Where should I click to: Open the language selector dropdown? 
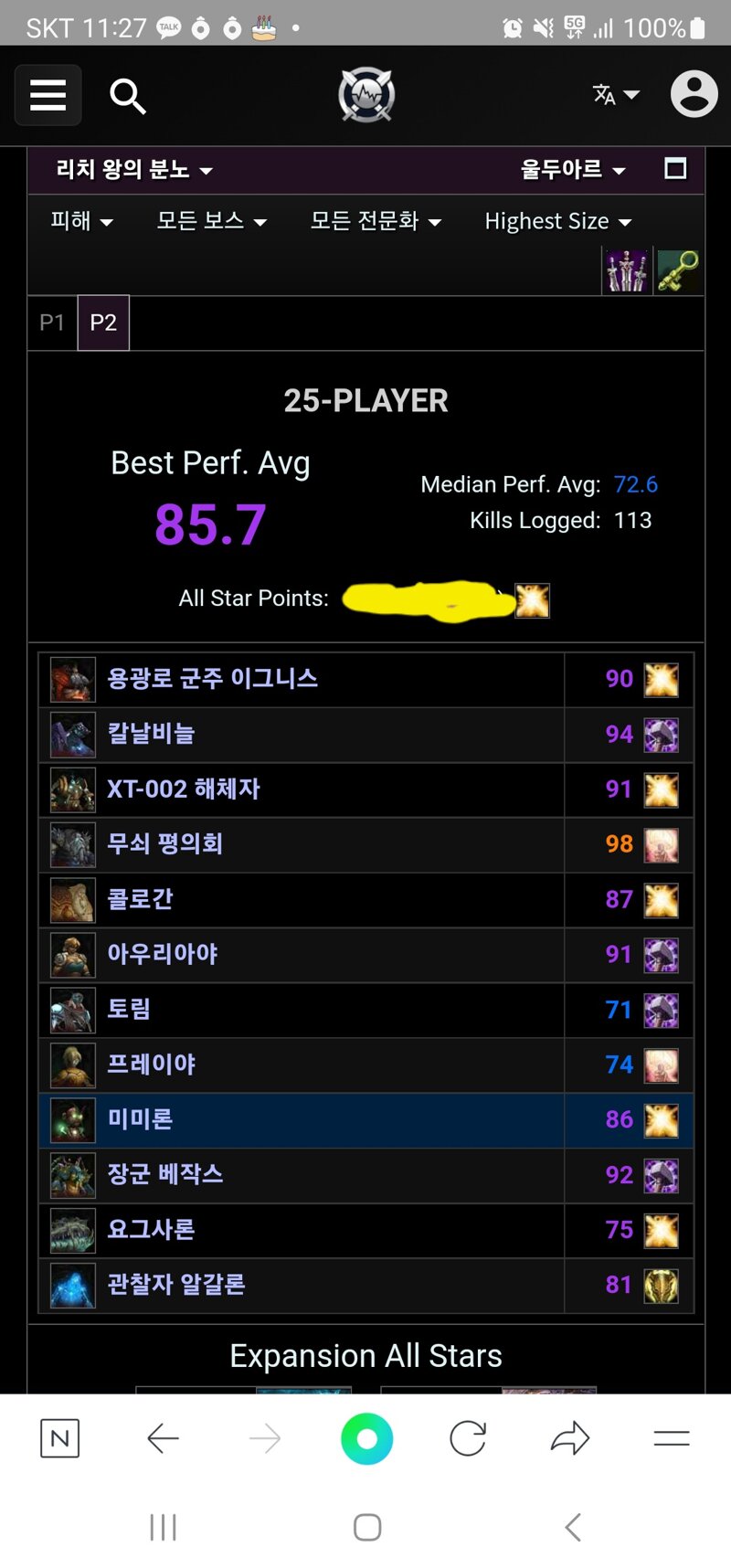(x=616, y=94)
